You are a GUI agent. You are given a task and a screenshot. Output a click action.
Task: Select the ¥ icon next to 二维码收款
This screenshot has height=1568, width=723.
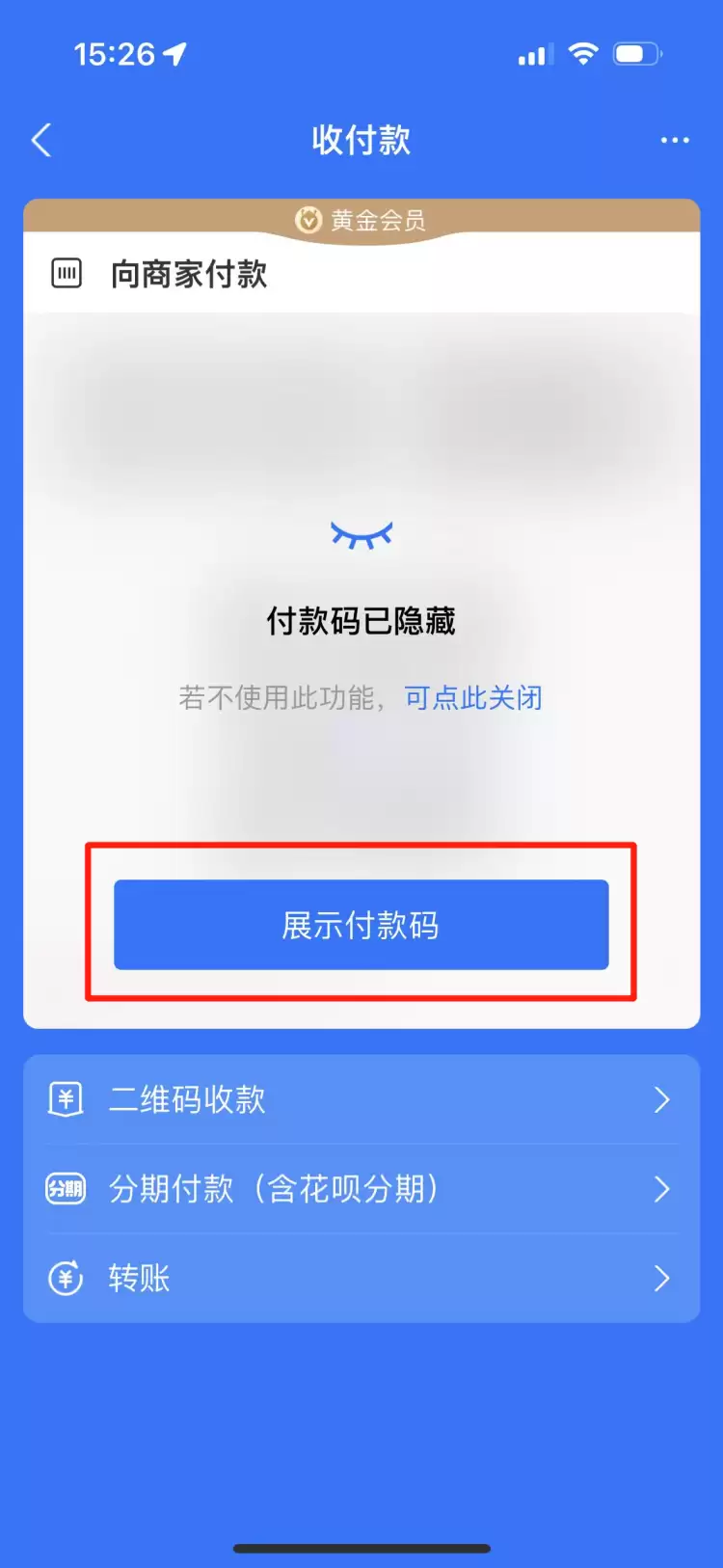(x=64, y=1098)
